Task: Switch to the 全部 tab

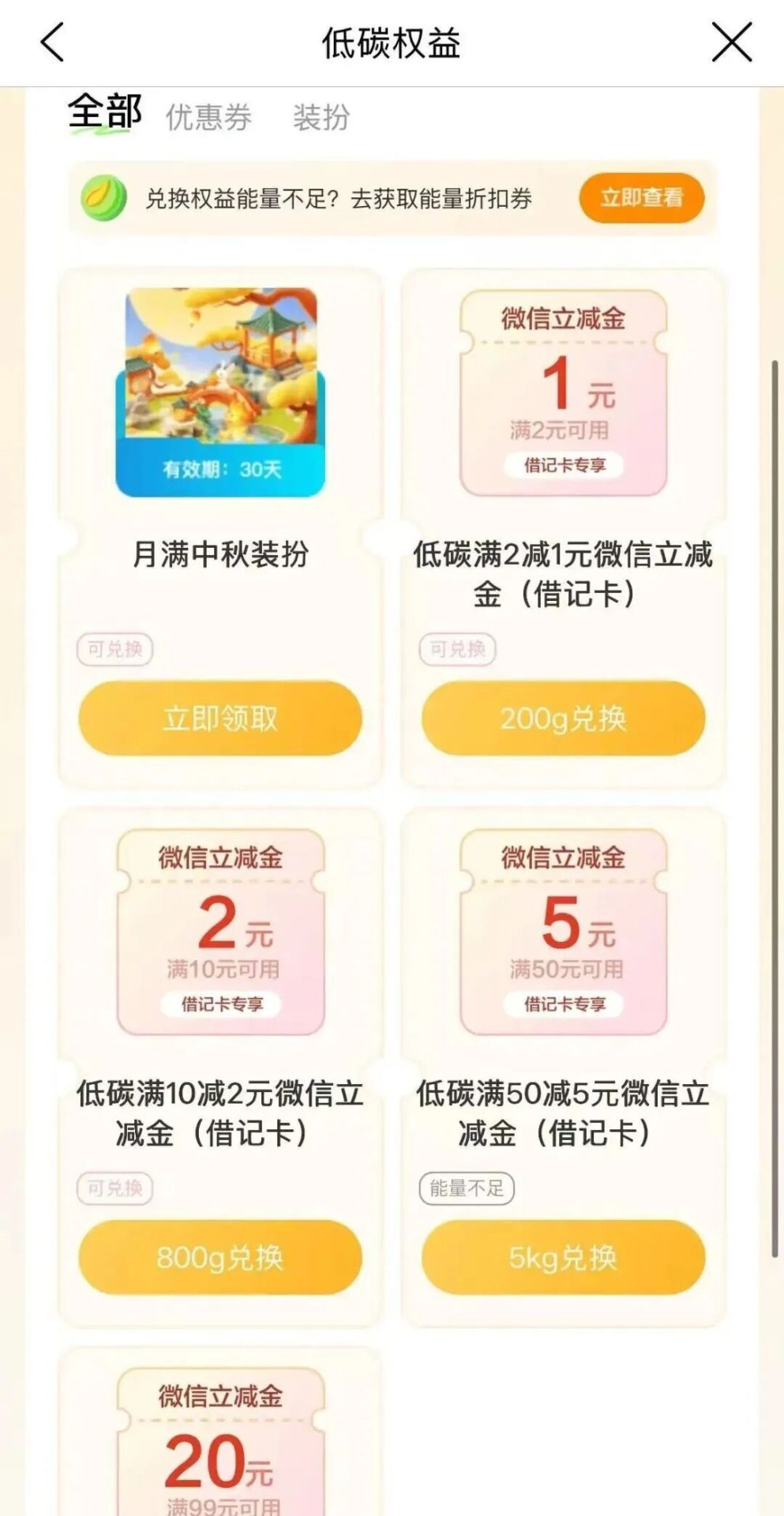Action: click(104, 113)
